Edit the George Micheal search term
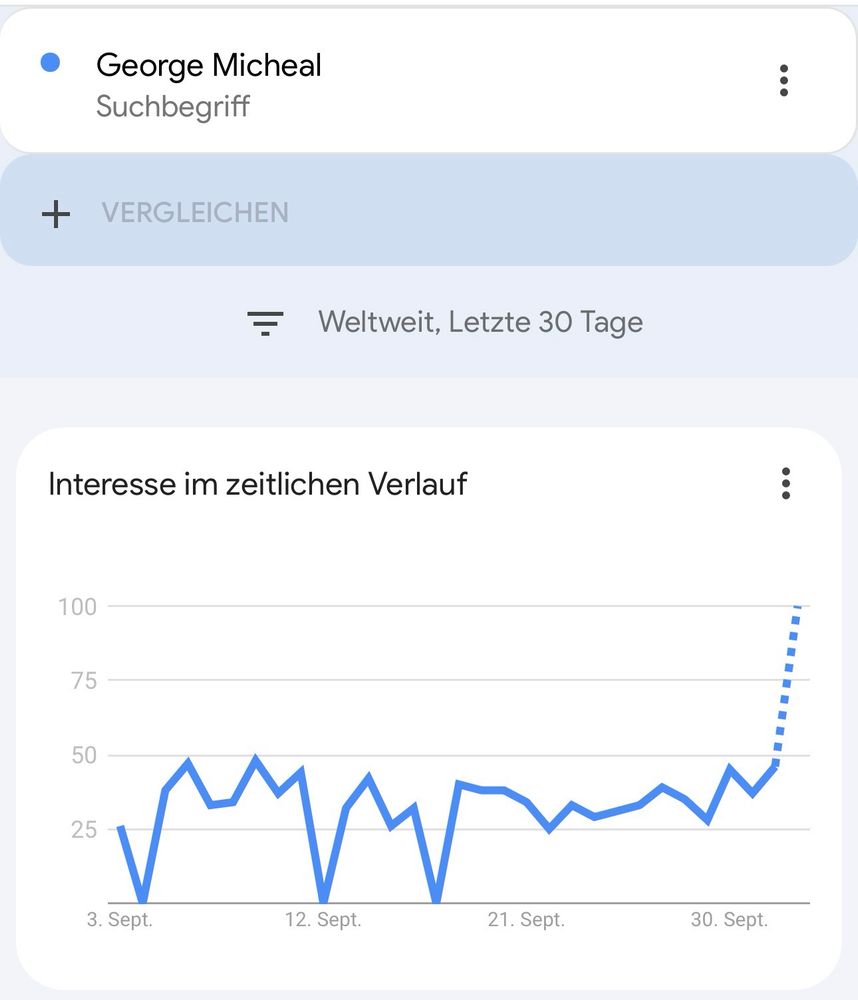This screenshot has width=858, height=1000. [x=208, y=66]
